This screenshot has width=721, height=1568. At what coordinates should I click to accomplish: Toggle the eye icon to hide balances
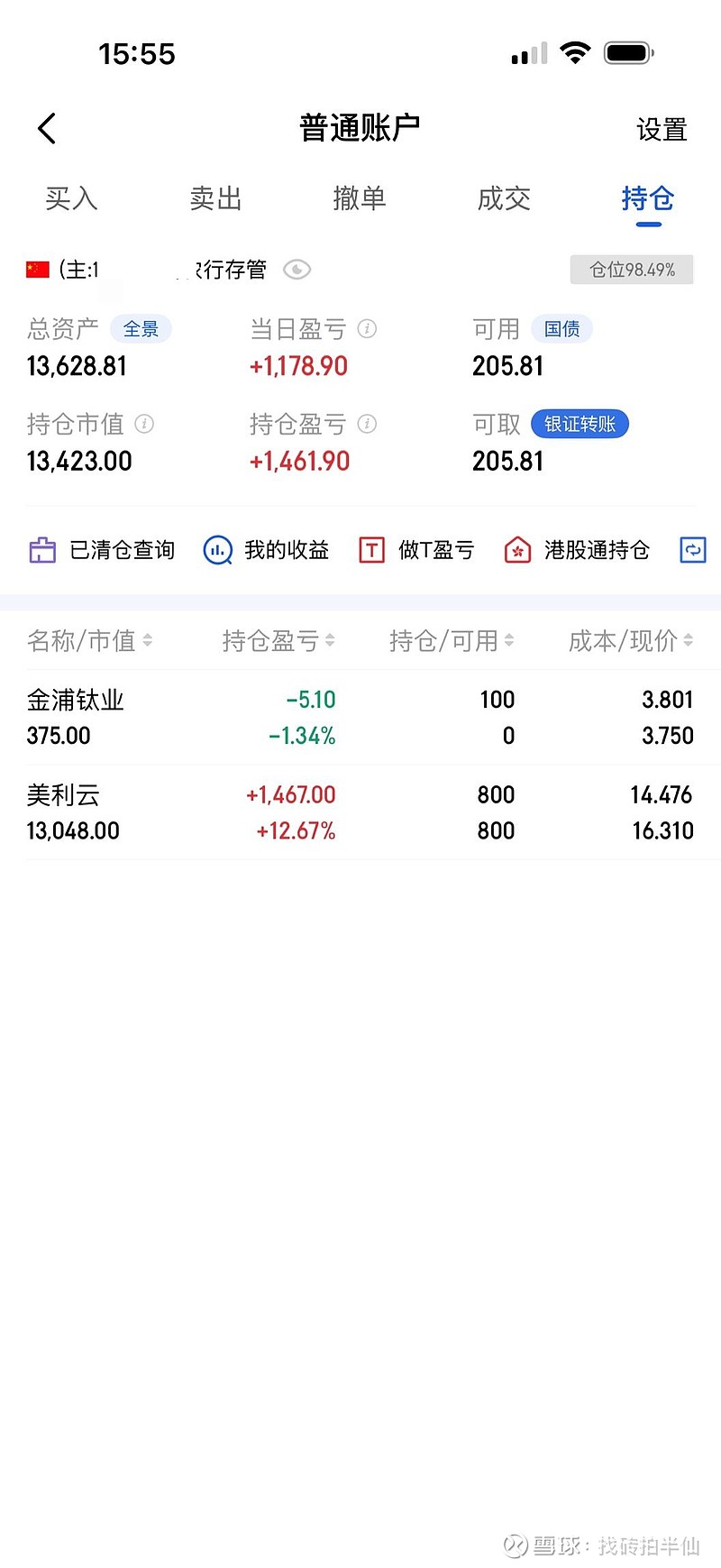[x=297, y=270]
